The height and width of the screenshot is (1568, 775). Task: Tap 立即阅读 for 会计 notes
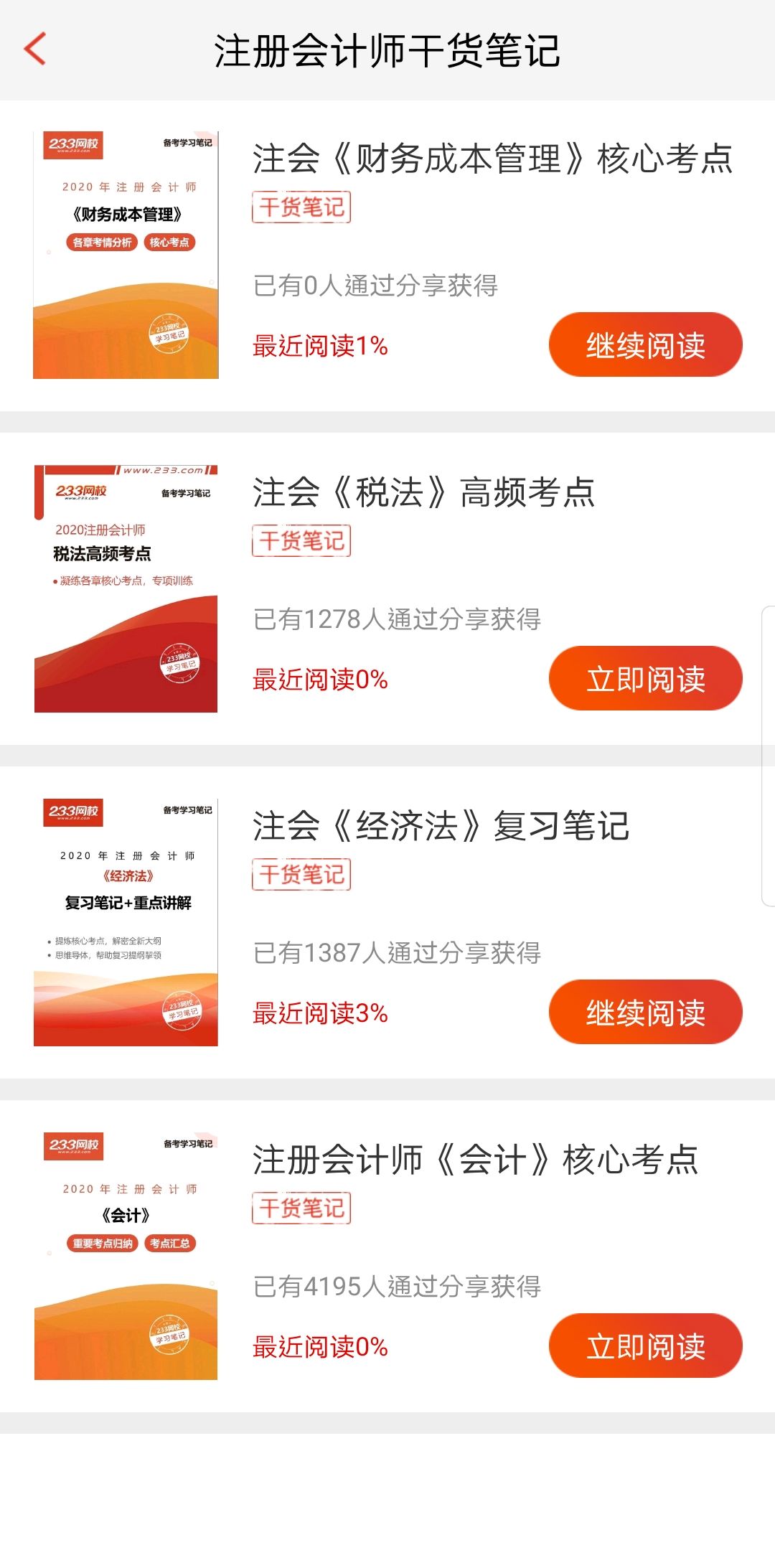(x=644, y=1345)
